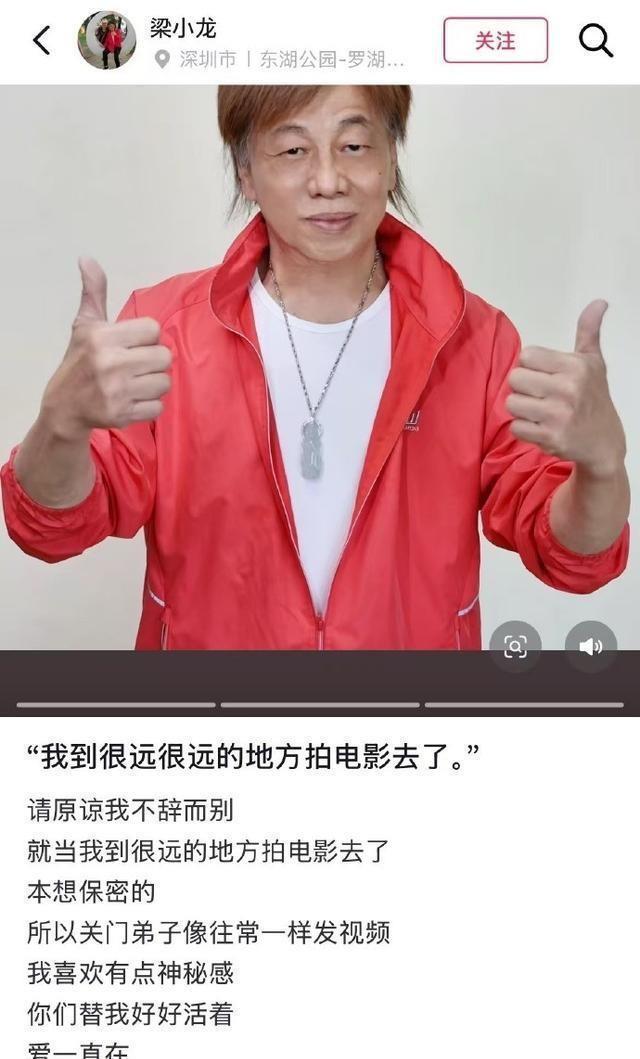Follow 梁小龙 with the 关注 button
This screenshot has width=640, height=1059.
click(x=495, y=40)
